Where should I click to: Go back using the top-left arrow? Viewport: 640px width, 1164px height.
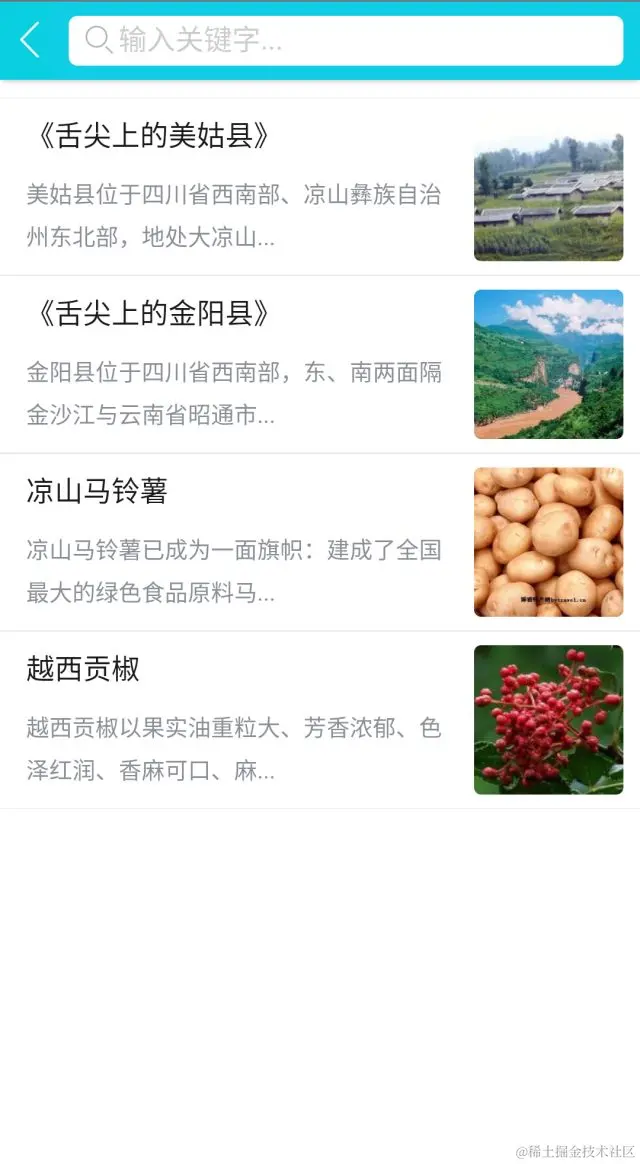30,40
